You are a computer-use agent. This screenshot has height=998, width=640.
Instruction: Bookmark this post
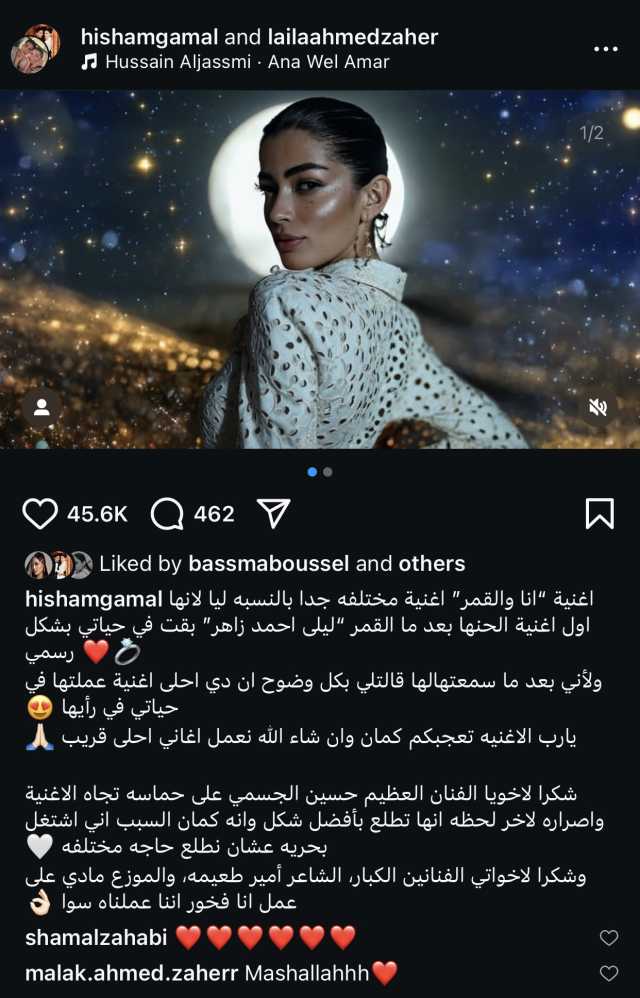(x=599, y=514)
